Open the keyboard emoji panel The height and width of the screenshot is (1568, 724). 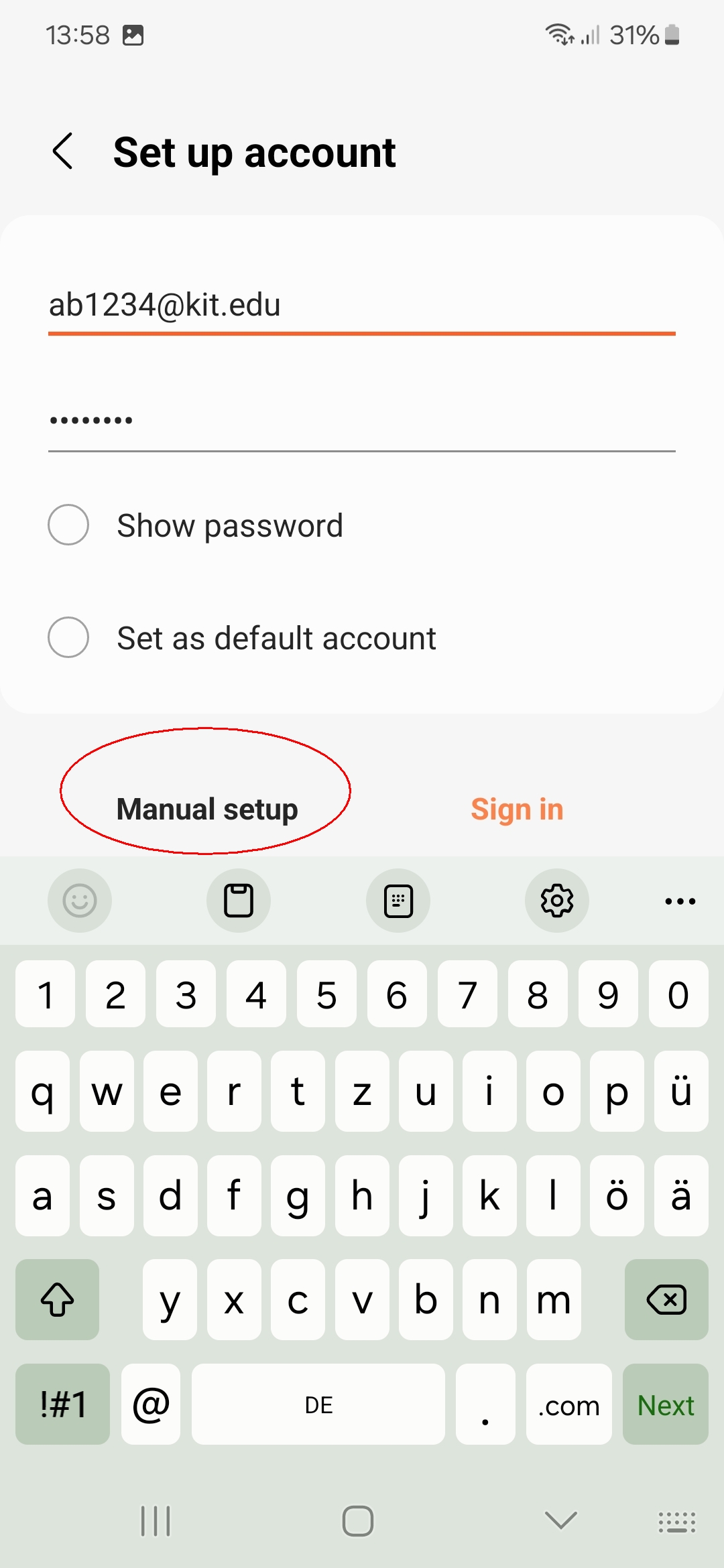(80, 901)
